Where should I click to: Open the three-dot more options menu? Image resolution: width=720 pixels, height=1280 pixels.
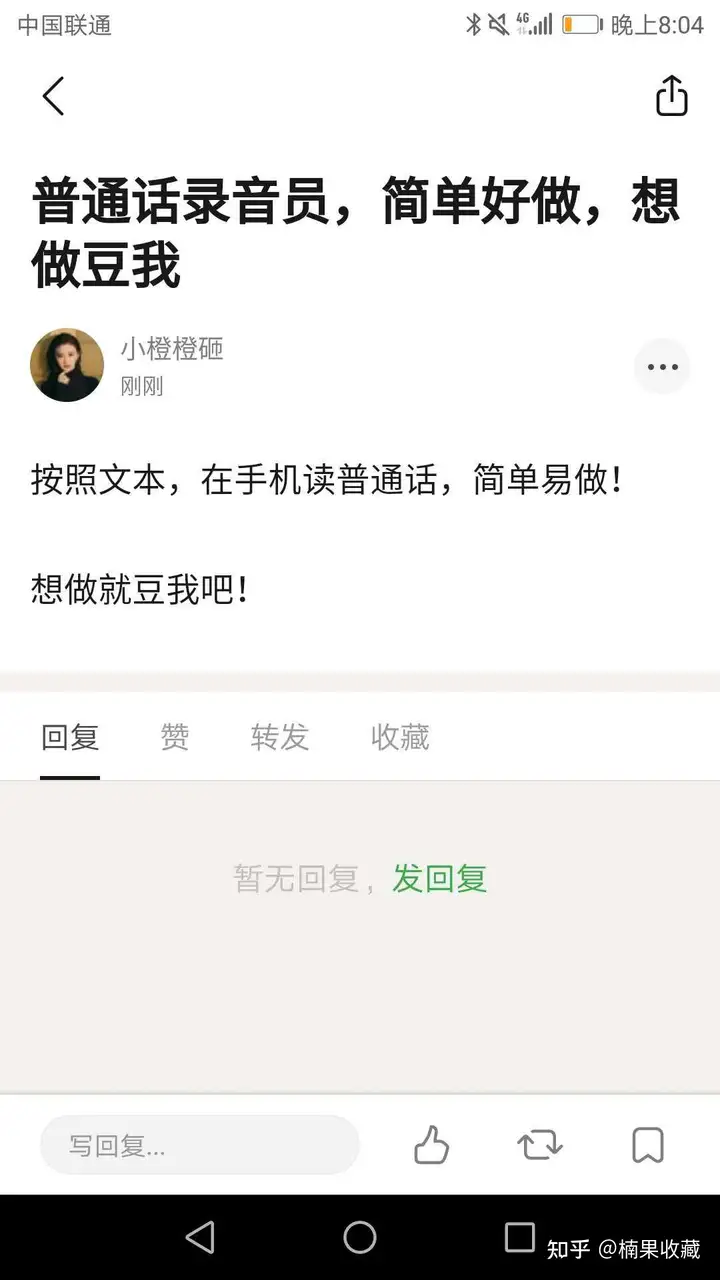pos(662,367)
